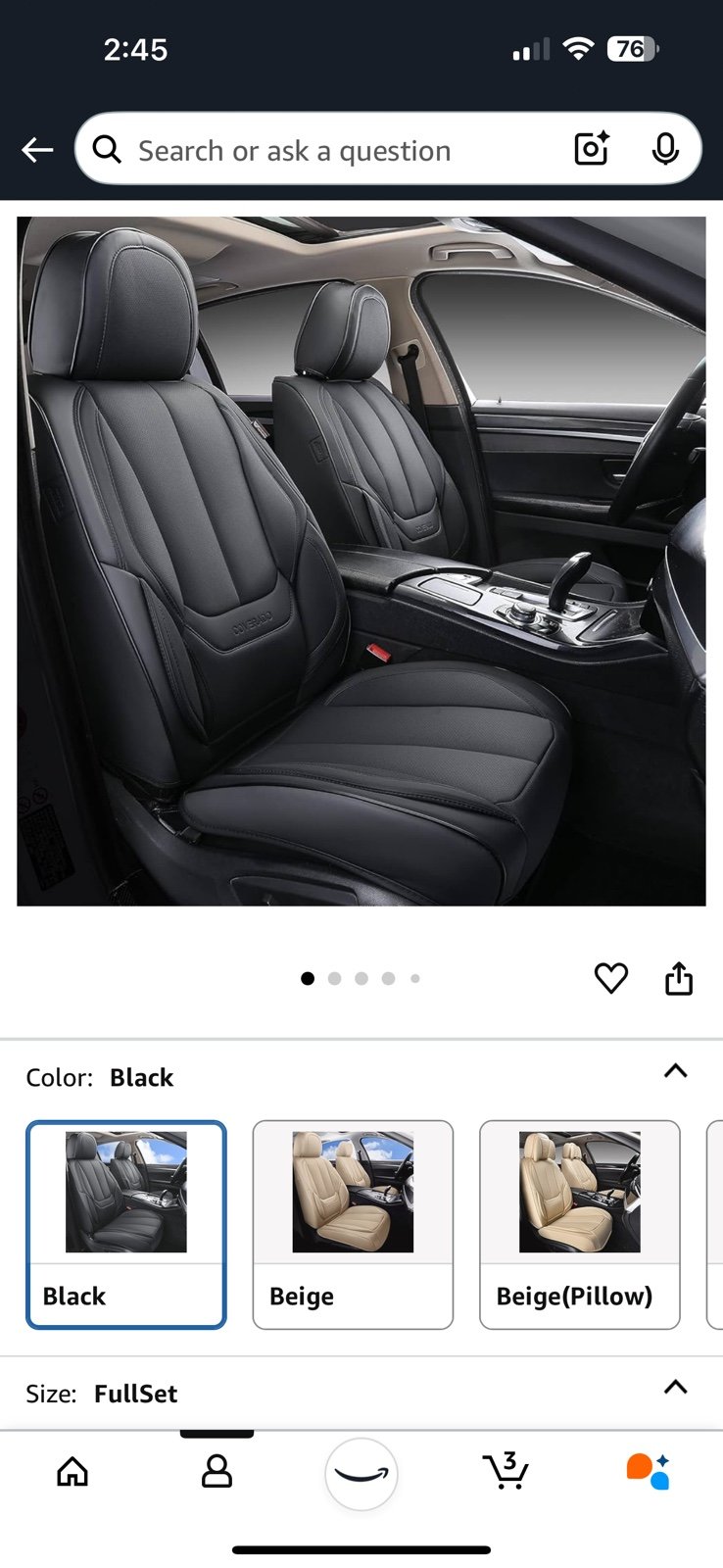Image resolution: width=723 pixels, height=1568 pixels.
Task: Select the Black color option
Action: (126, 1225)
